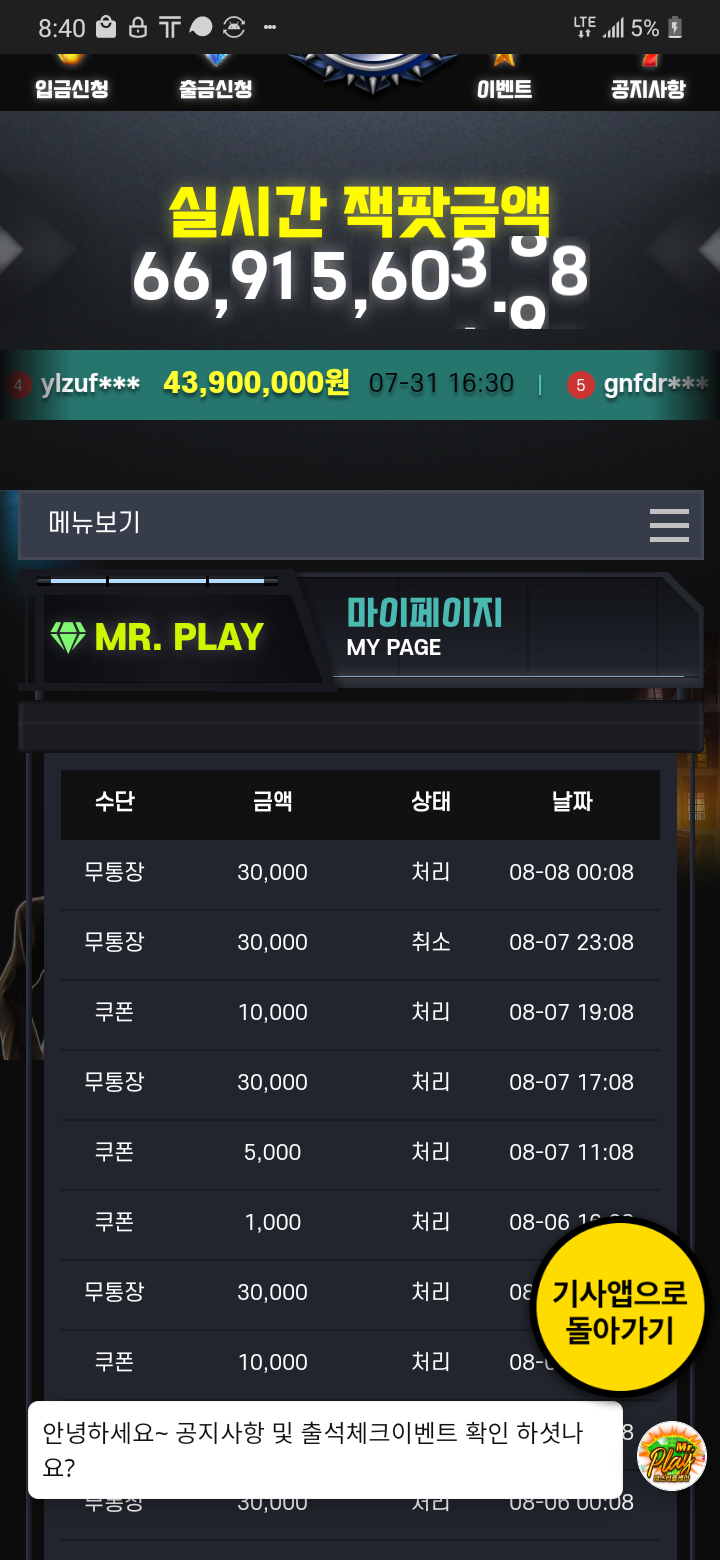Screen dimensions: 720x1560
Task: Open the 출금신청 withdrawal request page
Action: 215,82
